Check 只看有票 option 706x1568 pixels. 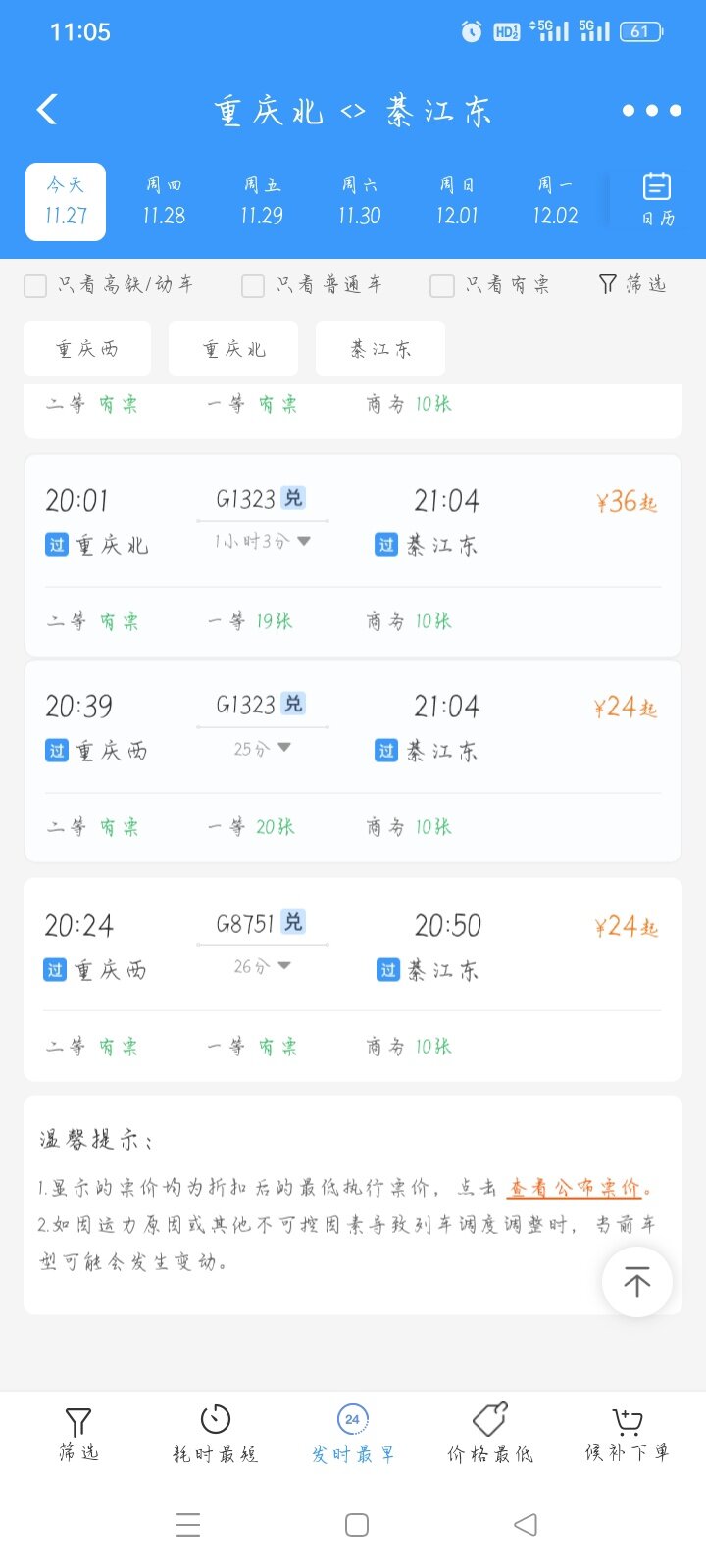(490, 285)
